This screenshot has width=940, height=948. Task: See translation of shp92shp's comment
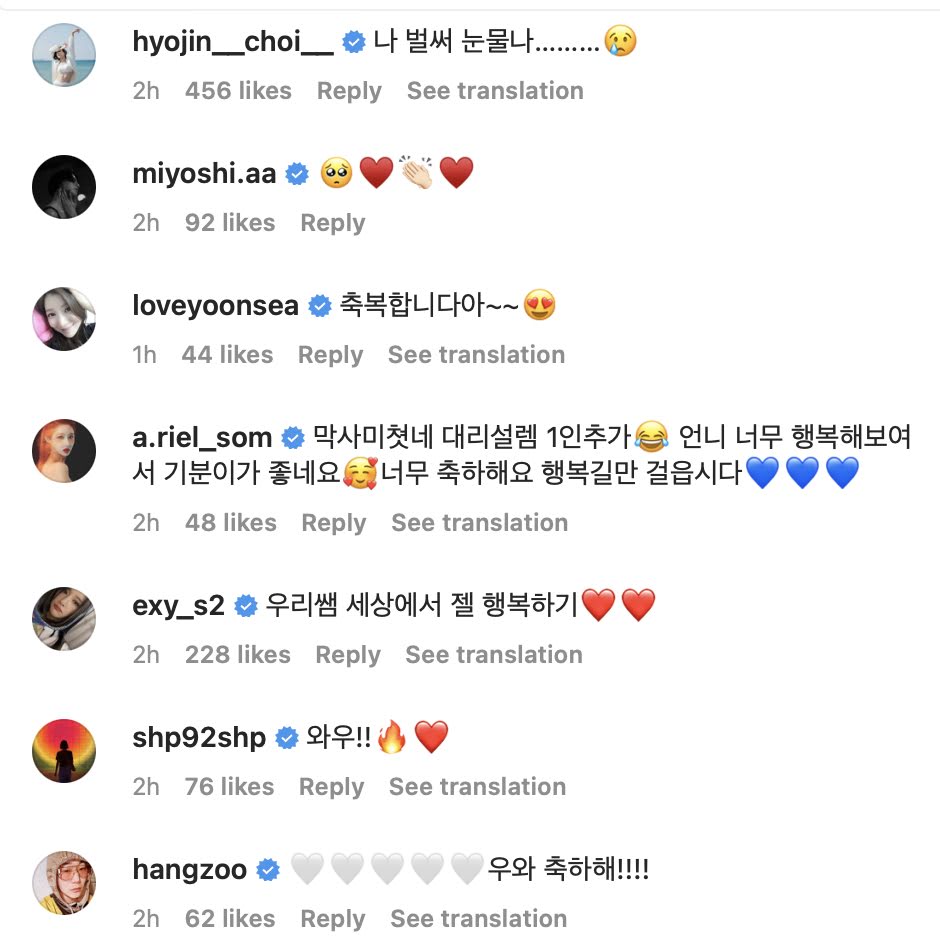click(478, 787)
